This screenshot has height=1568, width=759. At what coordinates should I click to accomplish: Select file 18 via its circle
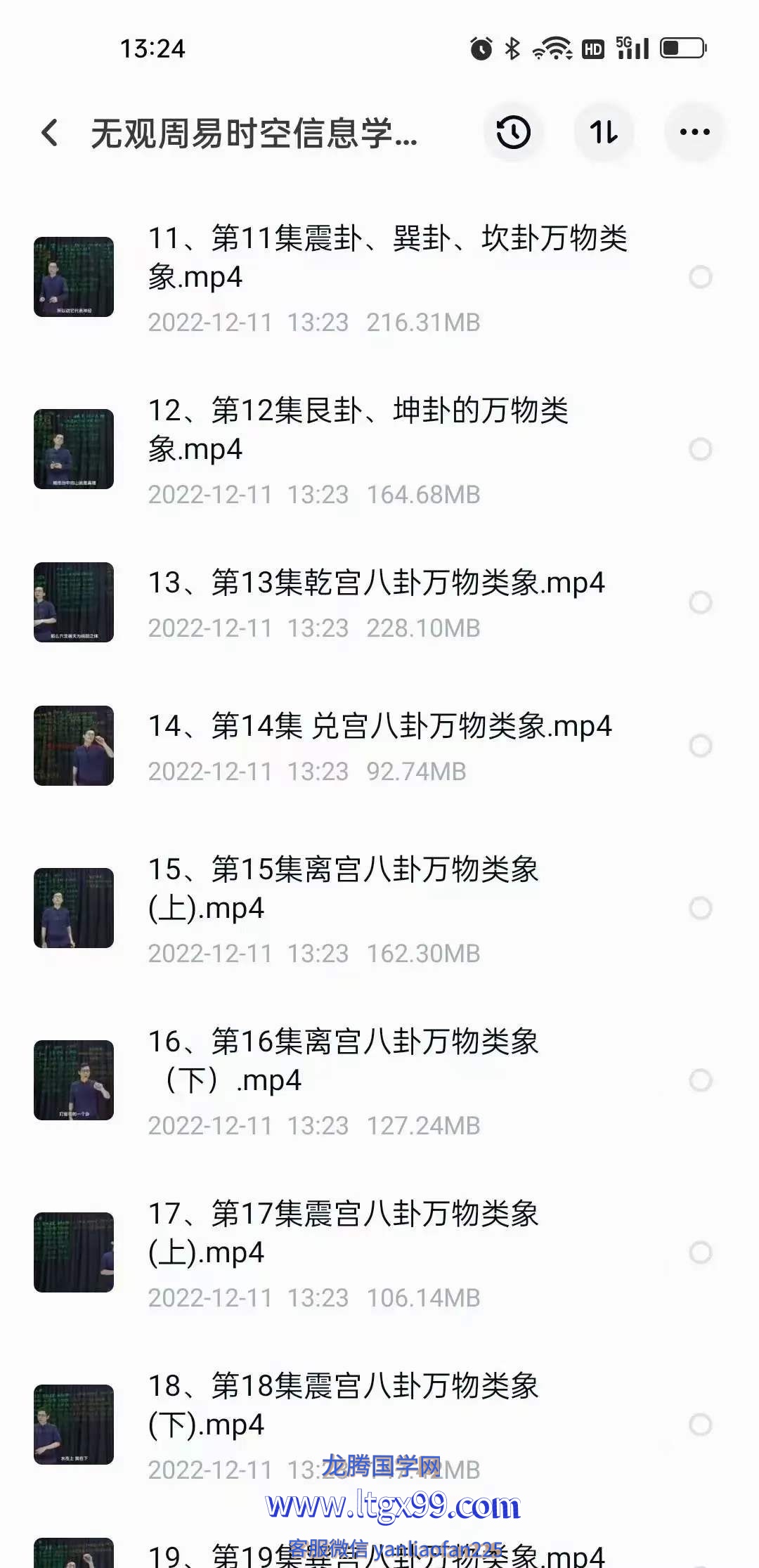tap(701, 1425)
